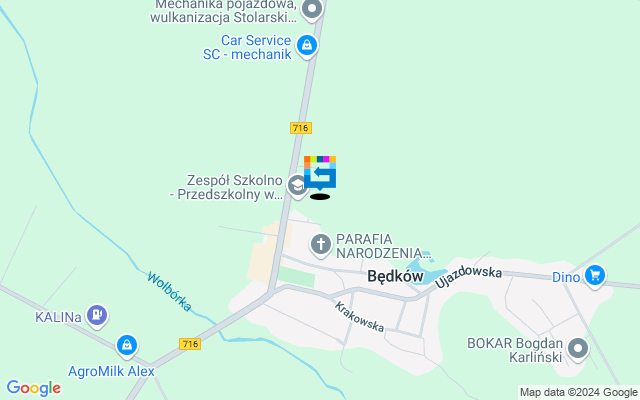Viewport: 640px width, 400px height.
Task: Select the Mechanika pojazdowa place pin
Action: (x=312, y=11)
